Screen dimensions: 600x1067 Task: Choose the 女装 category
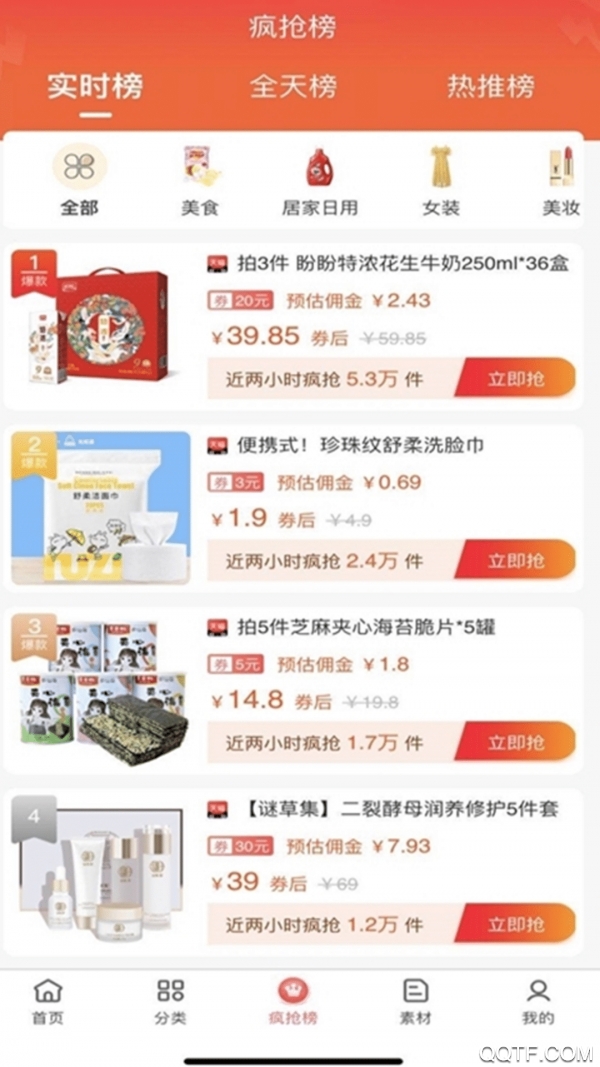pos(440,181)
